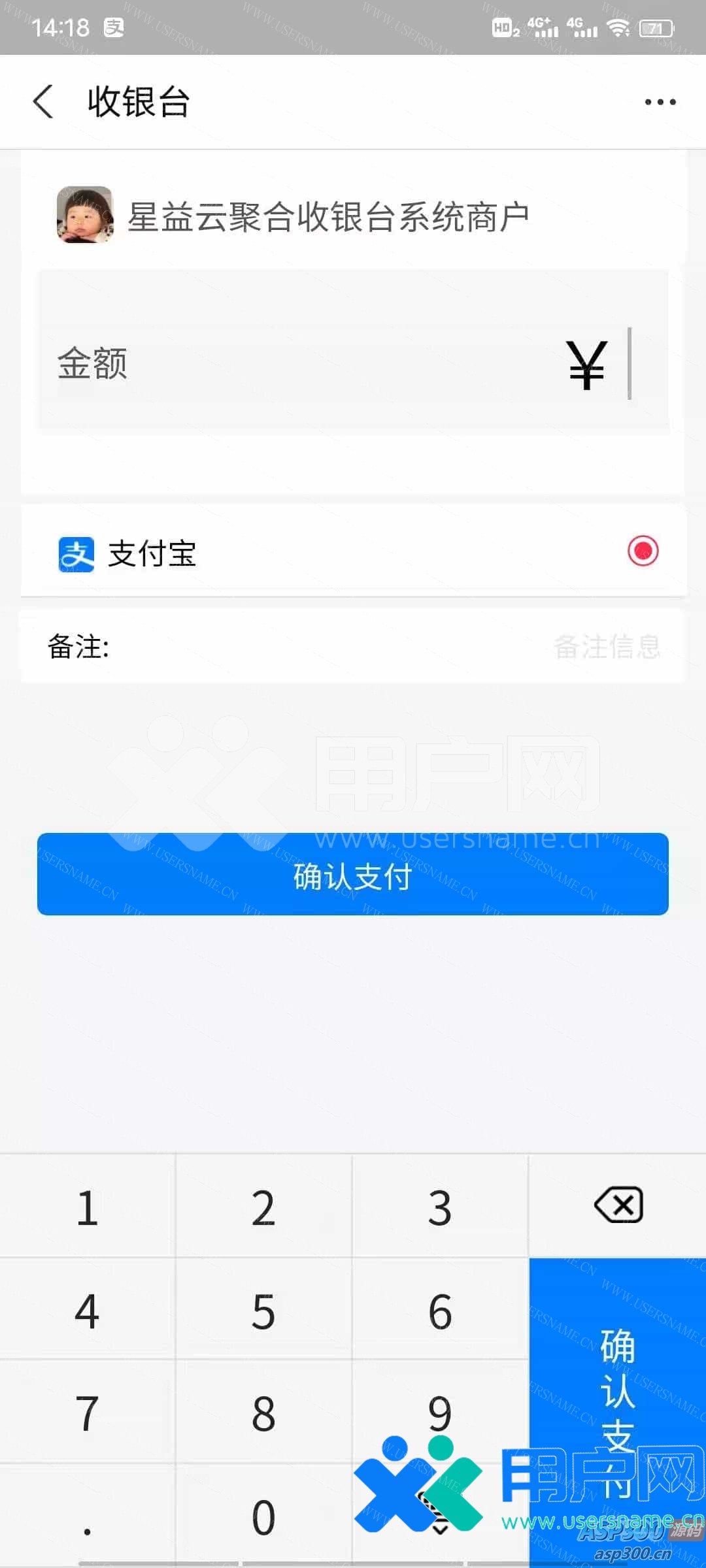Type digit 0 on the keypad
The height and width of the screenshot is (1568, 706).
pyautogui.click(x=263, y=1516)
